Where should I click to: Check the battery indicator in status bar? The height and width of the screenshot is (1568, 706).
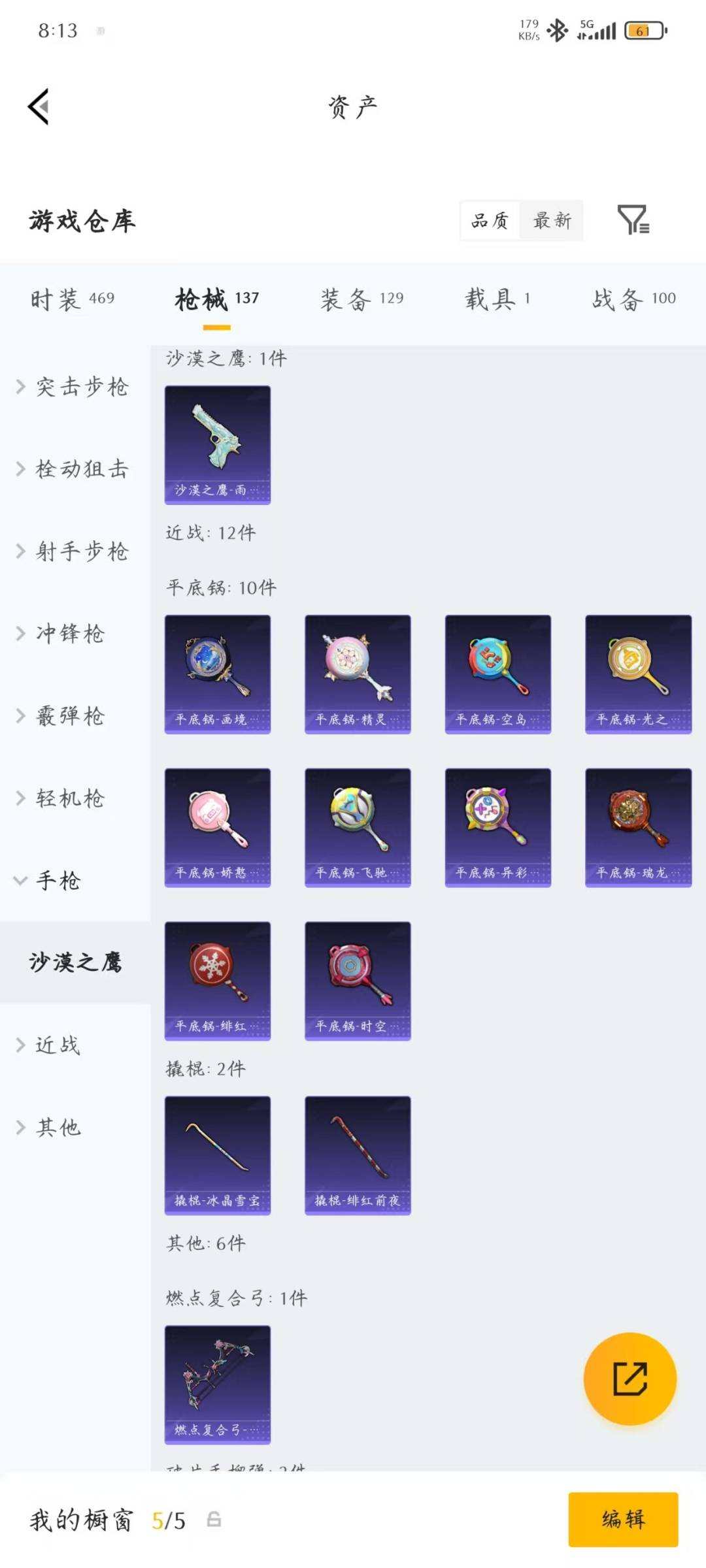644,29
